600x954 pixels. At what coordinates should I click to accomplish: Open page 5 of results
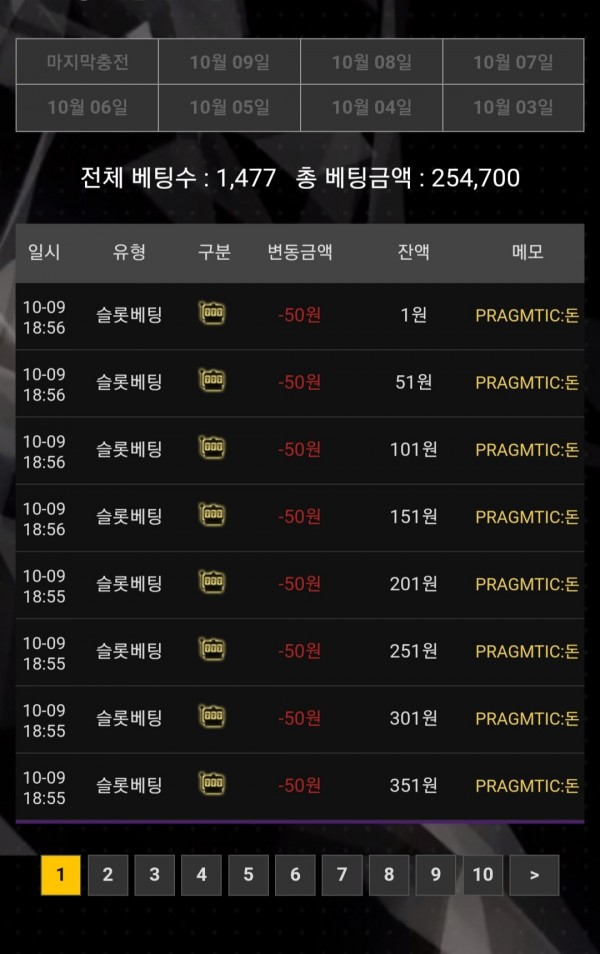(x=248, y=875)
